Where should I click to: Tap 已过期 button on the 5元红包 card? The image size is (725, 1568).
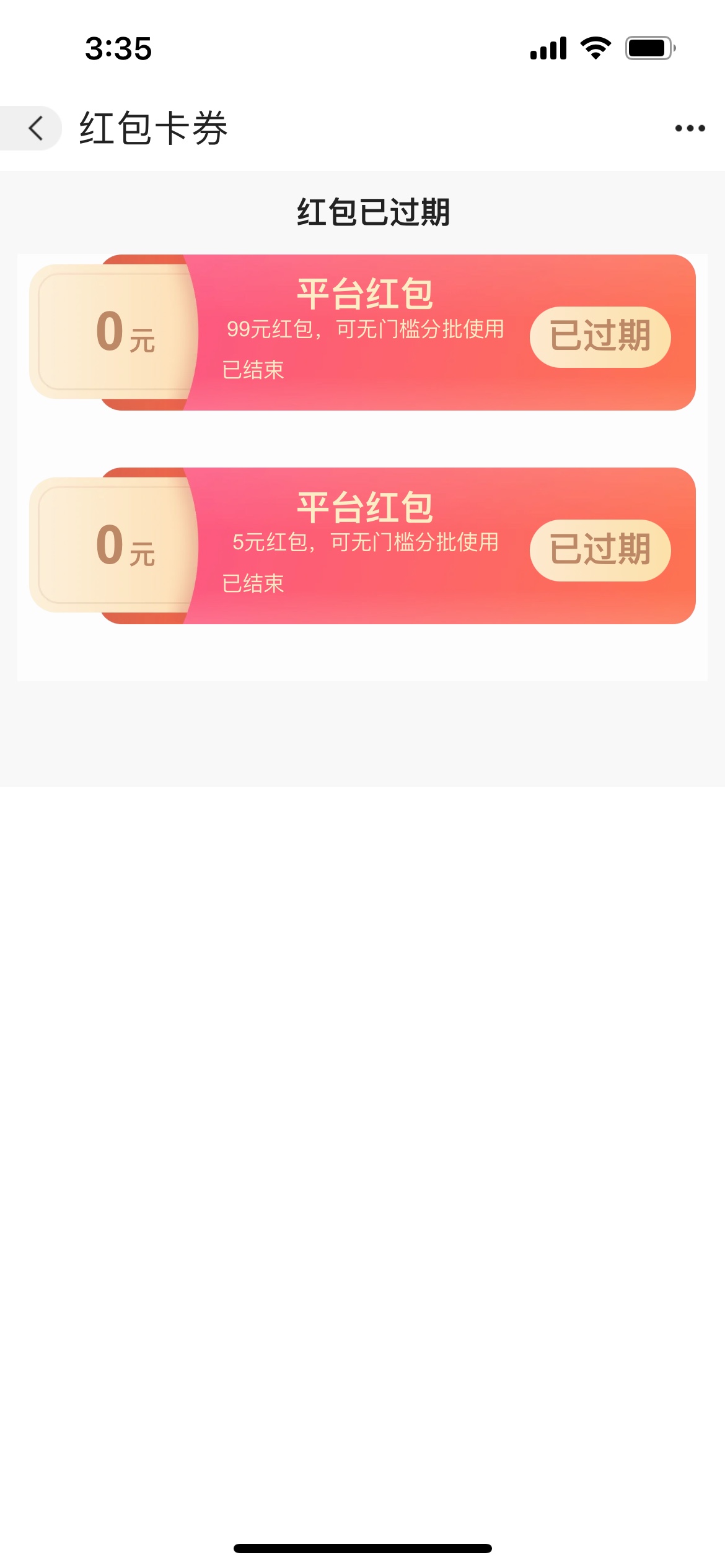click(x=600, y=550)
